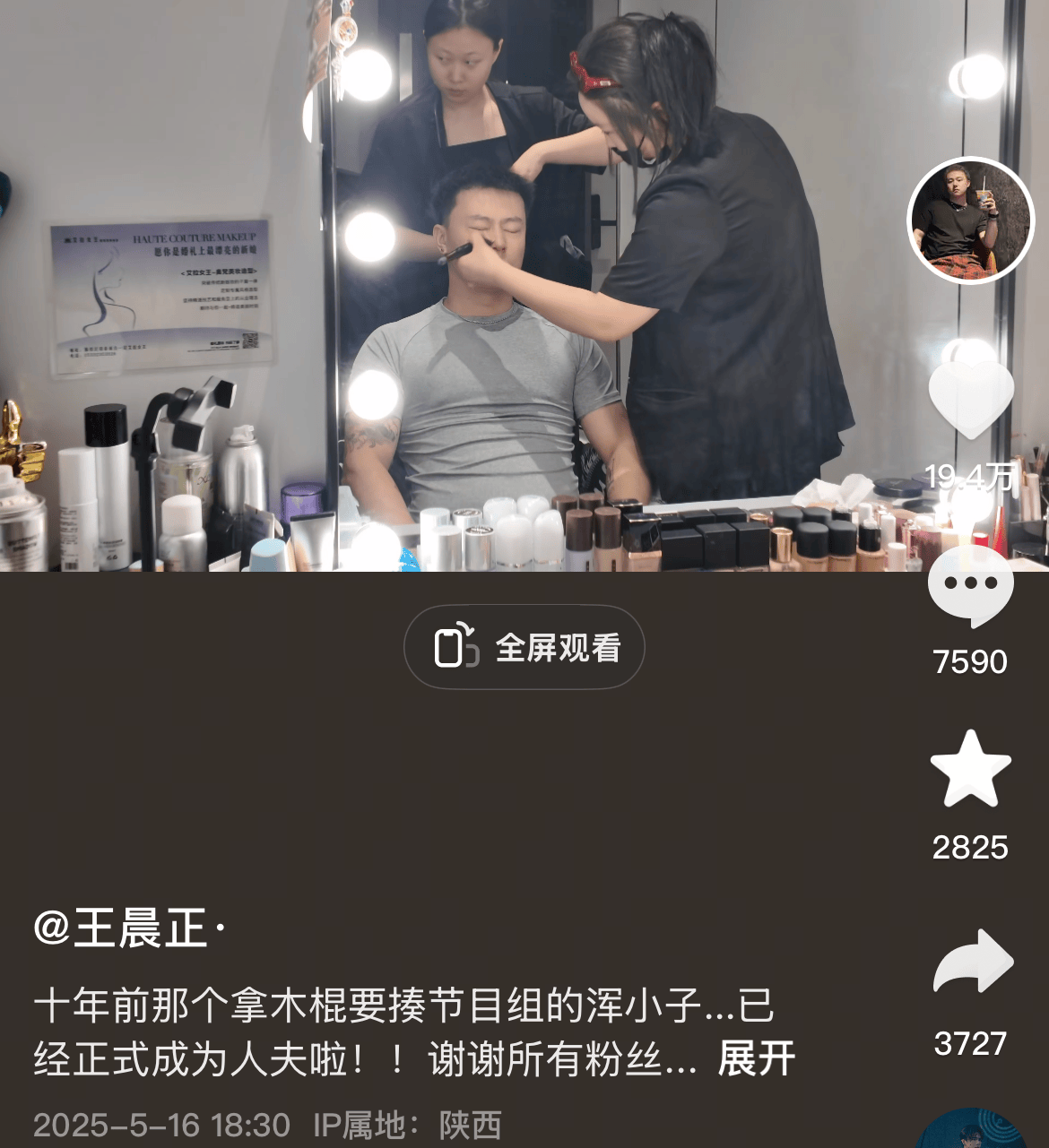Expand the caption with 展开

(756, 1059)
